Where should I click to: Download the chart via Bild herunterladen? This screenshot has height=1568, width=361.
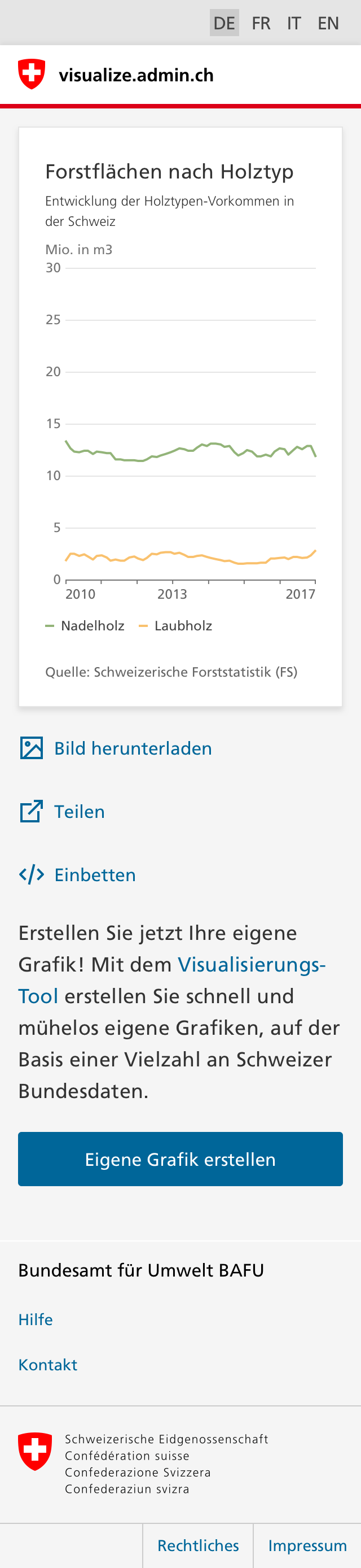click(x=133, y=748)
